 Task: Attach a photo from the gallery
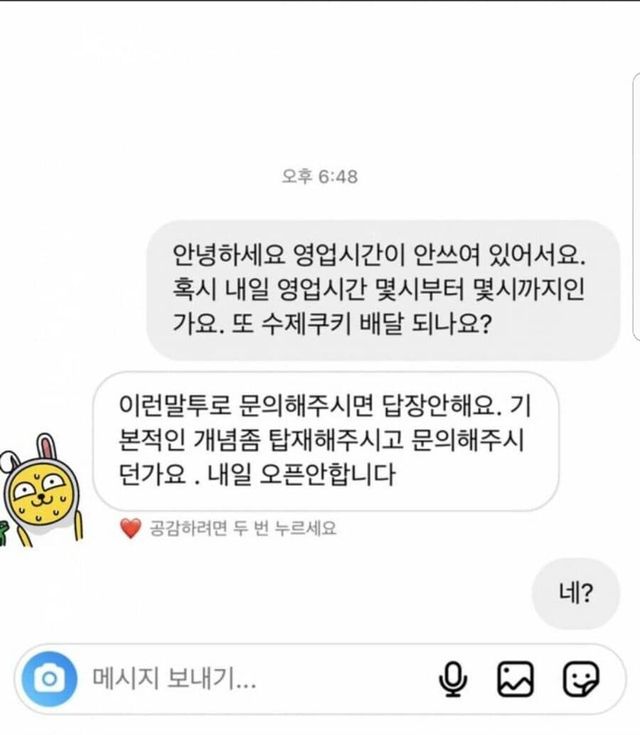[517, 680]
